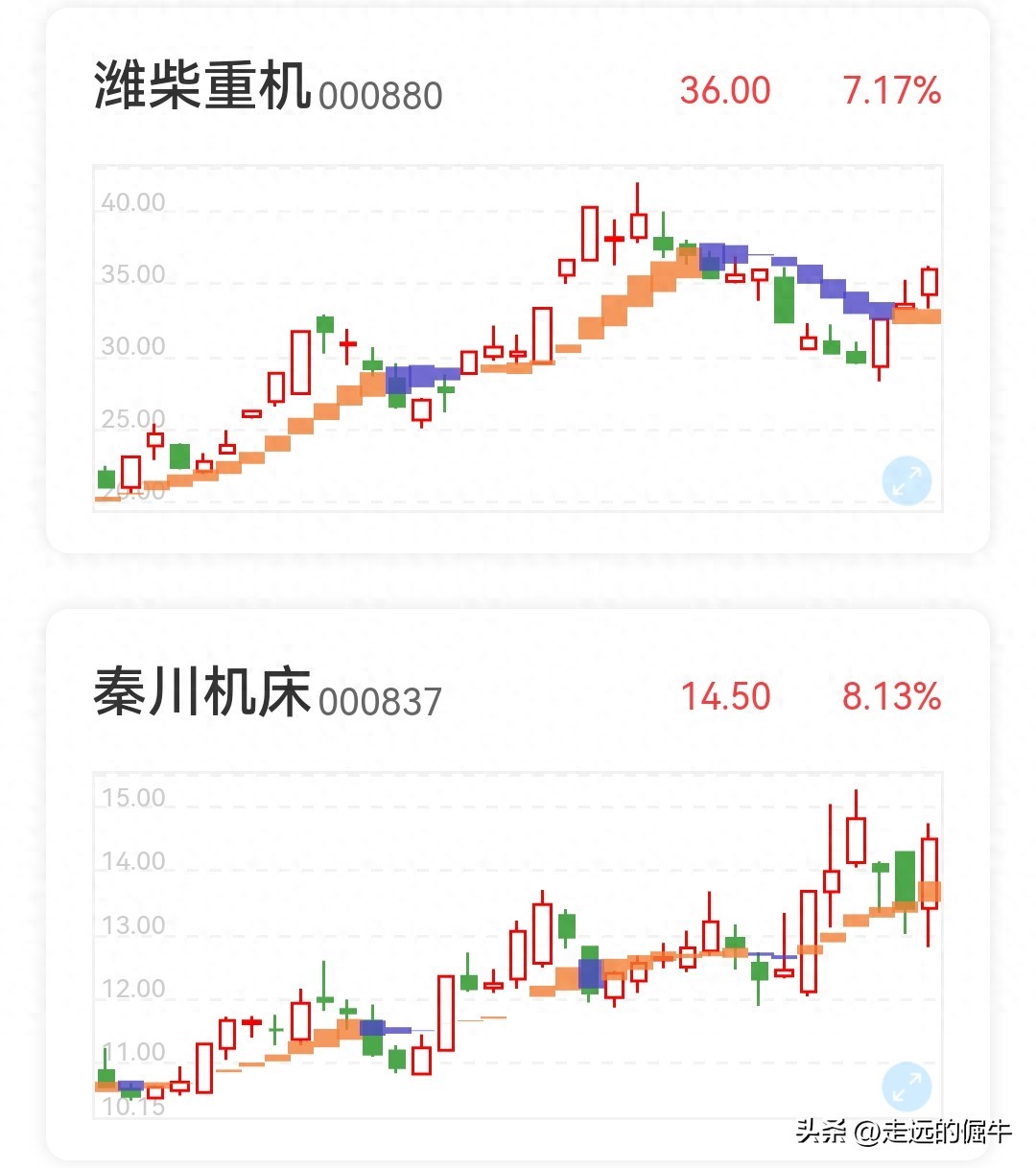The height and width of the screenshot is (1168, 1036).
Task: Select the price label 36.00
Action: point(724,89)
